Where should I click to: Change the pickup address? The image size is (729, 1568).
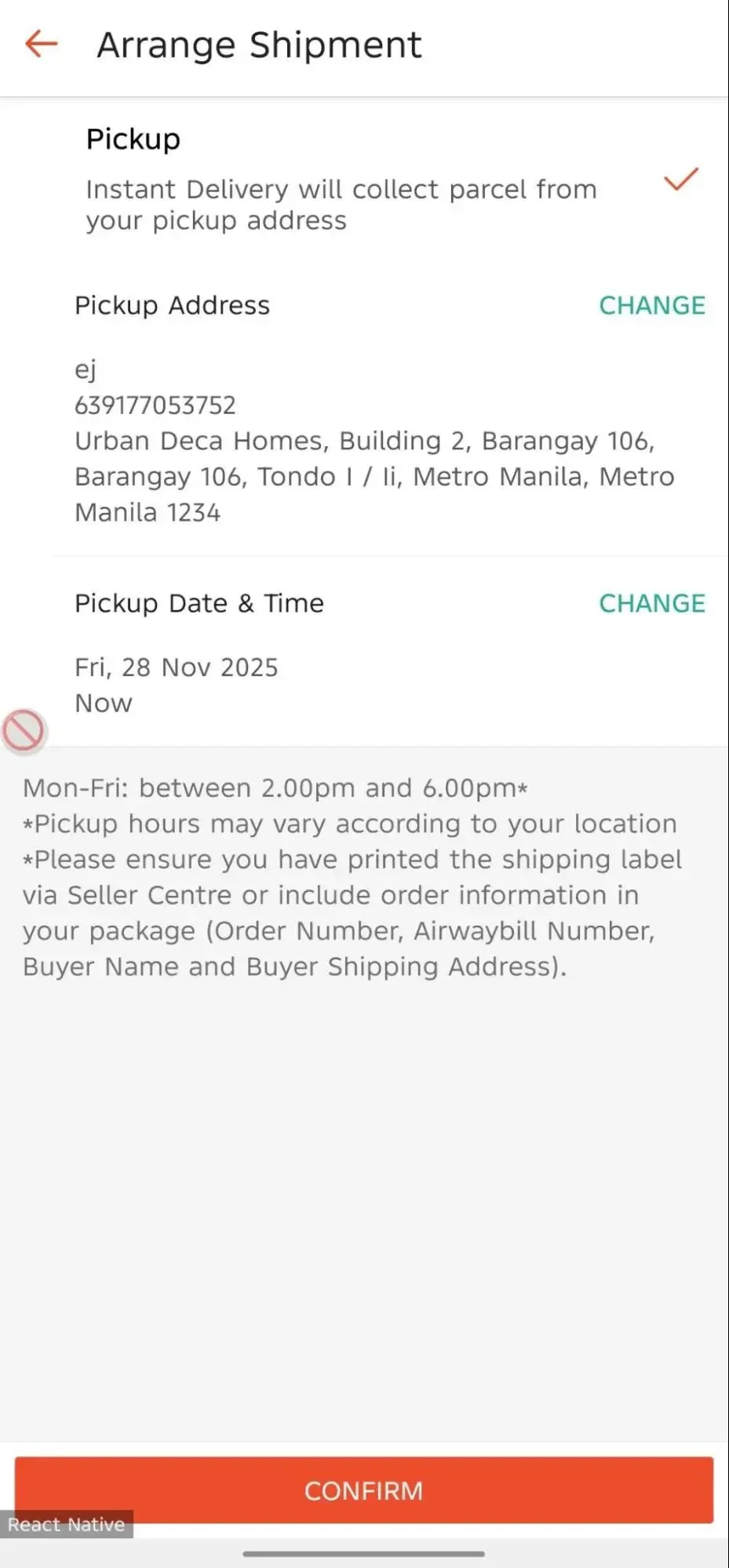(x=651, y=305)
